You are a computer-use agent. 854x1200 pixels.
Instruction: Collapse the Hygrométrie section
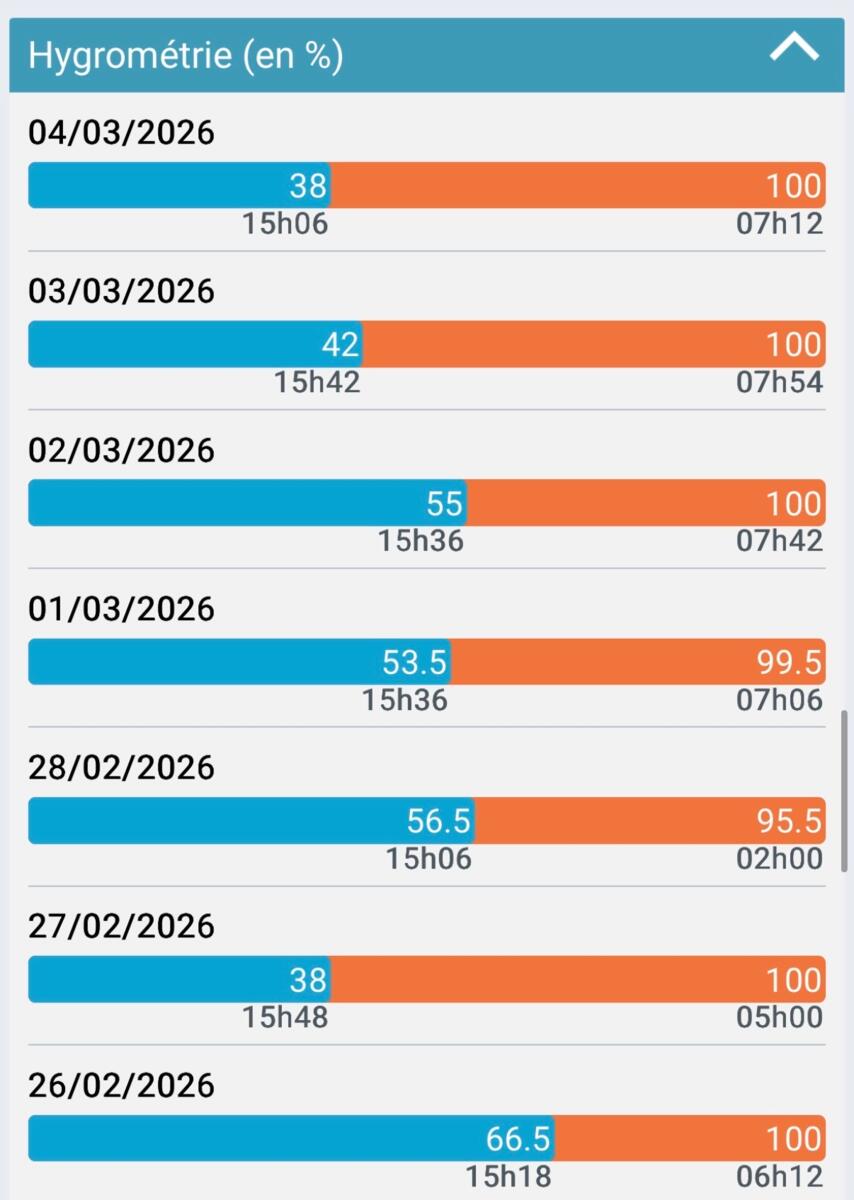(x=794, y=49)
